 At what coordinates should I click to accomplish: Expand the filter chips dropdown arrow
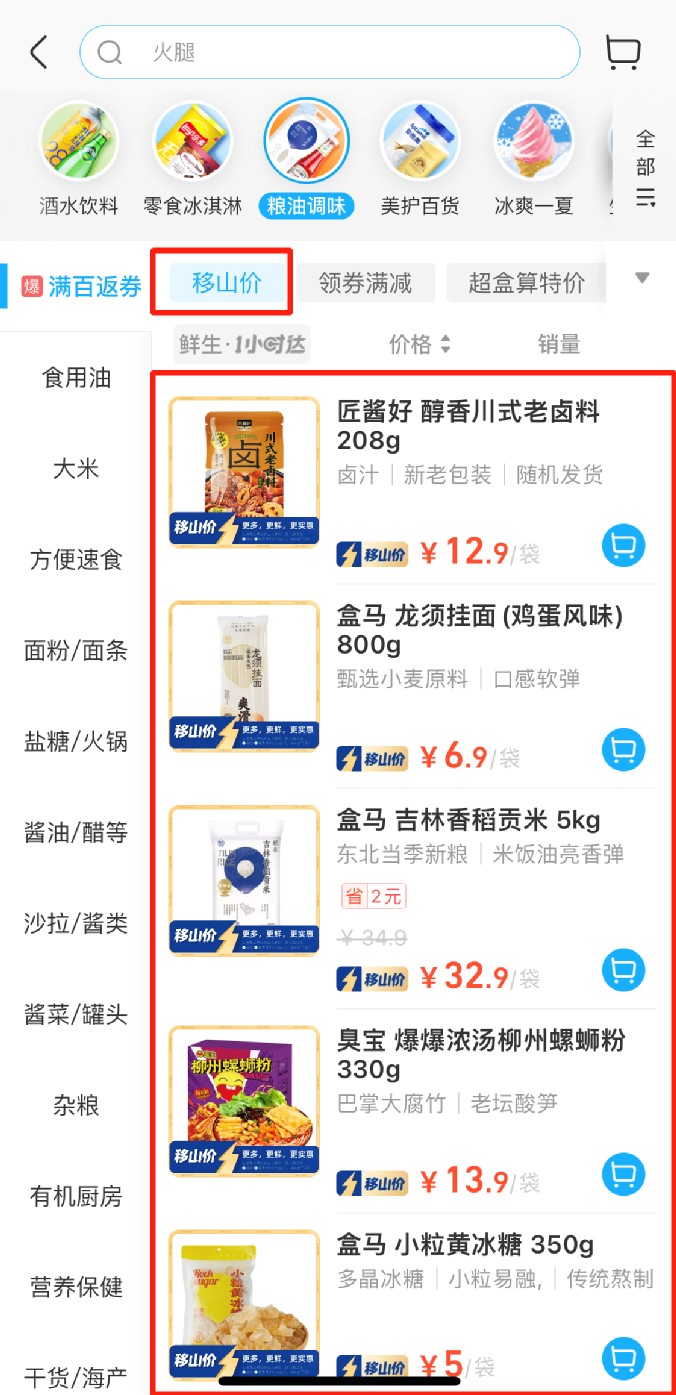point(643,278)
